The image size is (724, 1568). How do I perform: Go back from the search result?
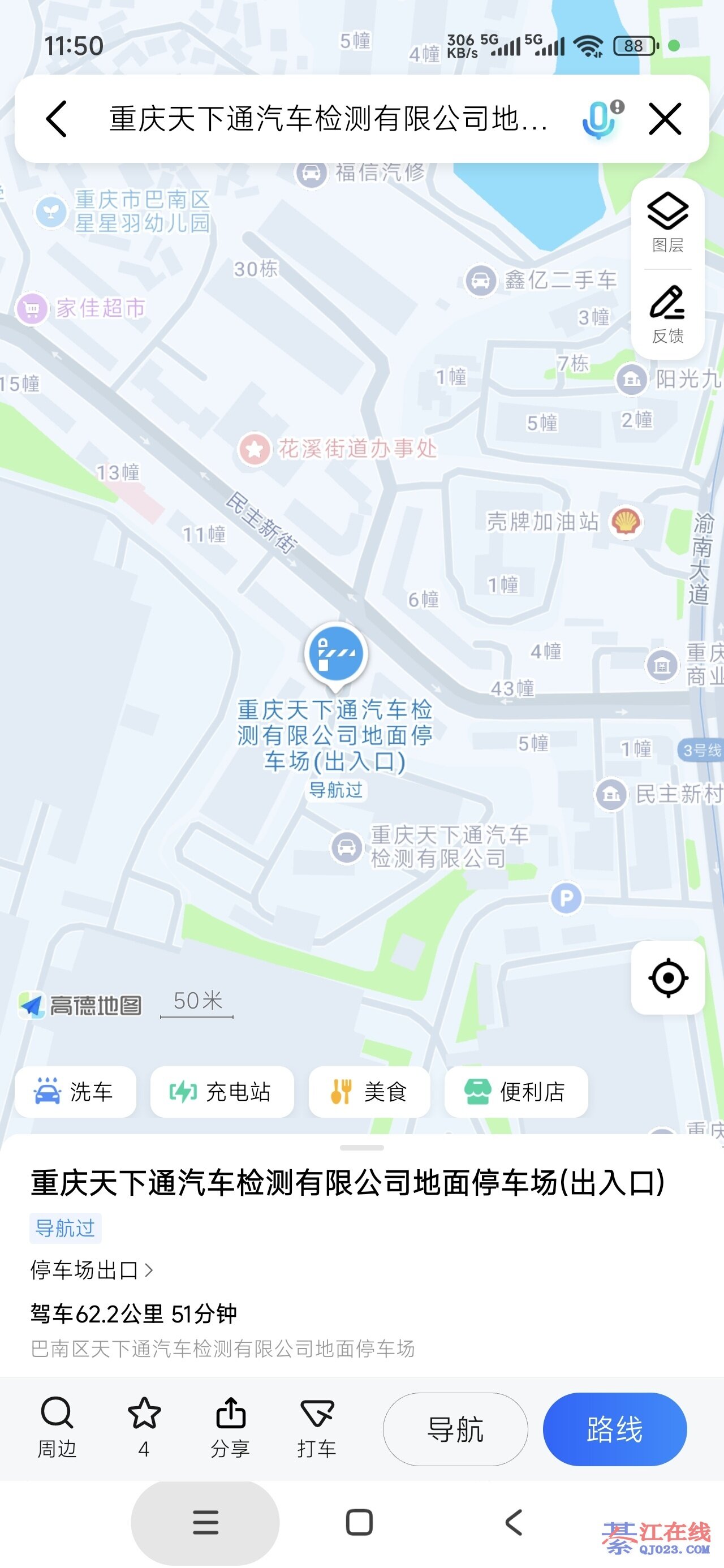[57, 119]
